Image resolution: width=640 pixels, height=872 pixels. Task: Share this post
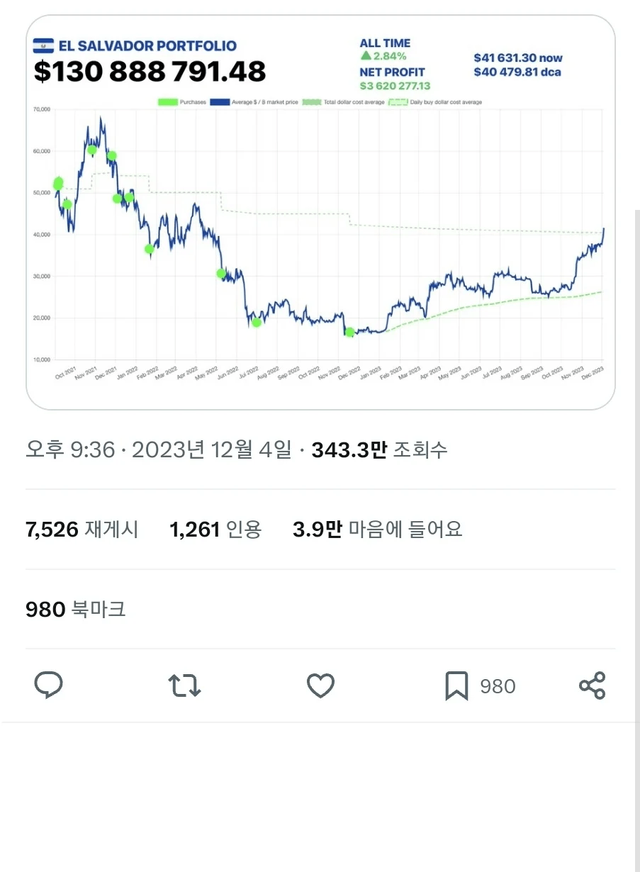click(592, 685)
